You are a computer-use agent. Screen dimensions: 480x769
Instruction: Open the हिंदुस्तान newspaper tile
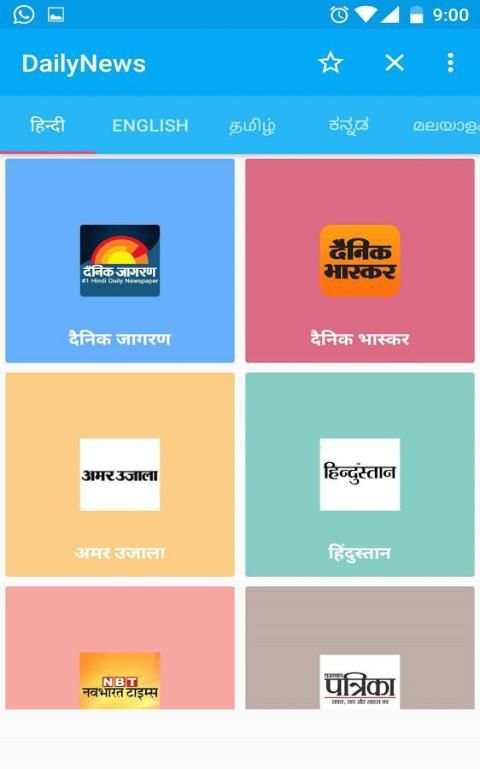[x=360, y=474]
